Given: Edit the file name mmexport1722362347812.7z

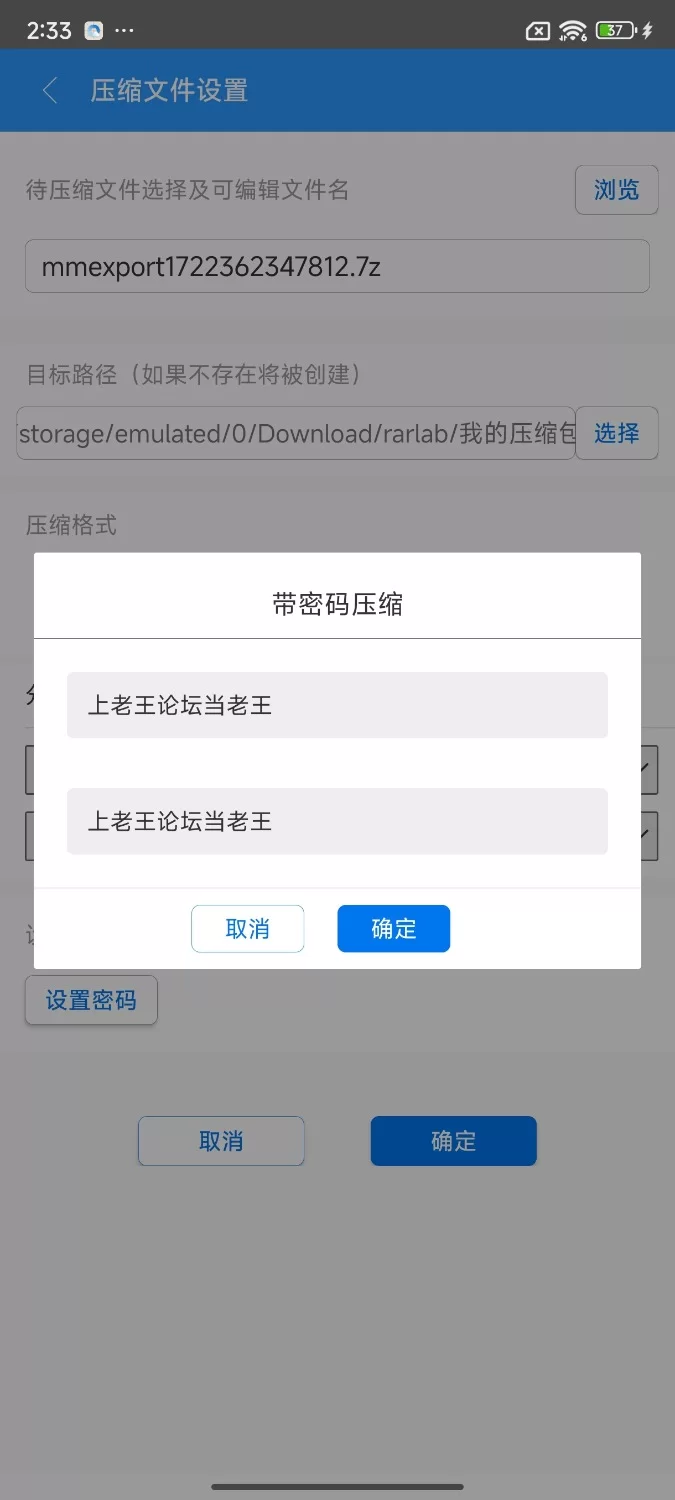Looking at the screenshot, I should pyautogui.click(x=337, y=267).
